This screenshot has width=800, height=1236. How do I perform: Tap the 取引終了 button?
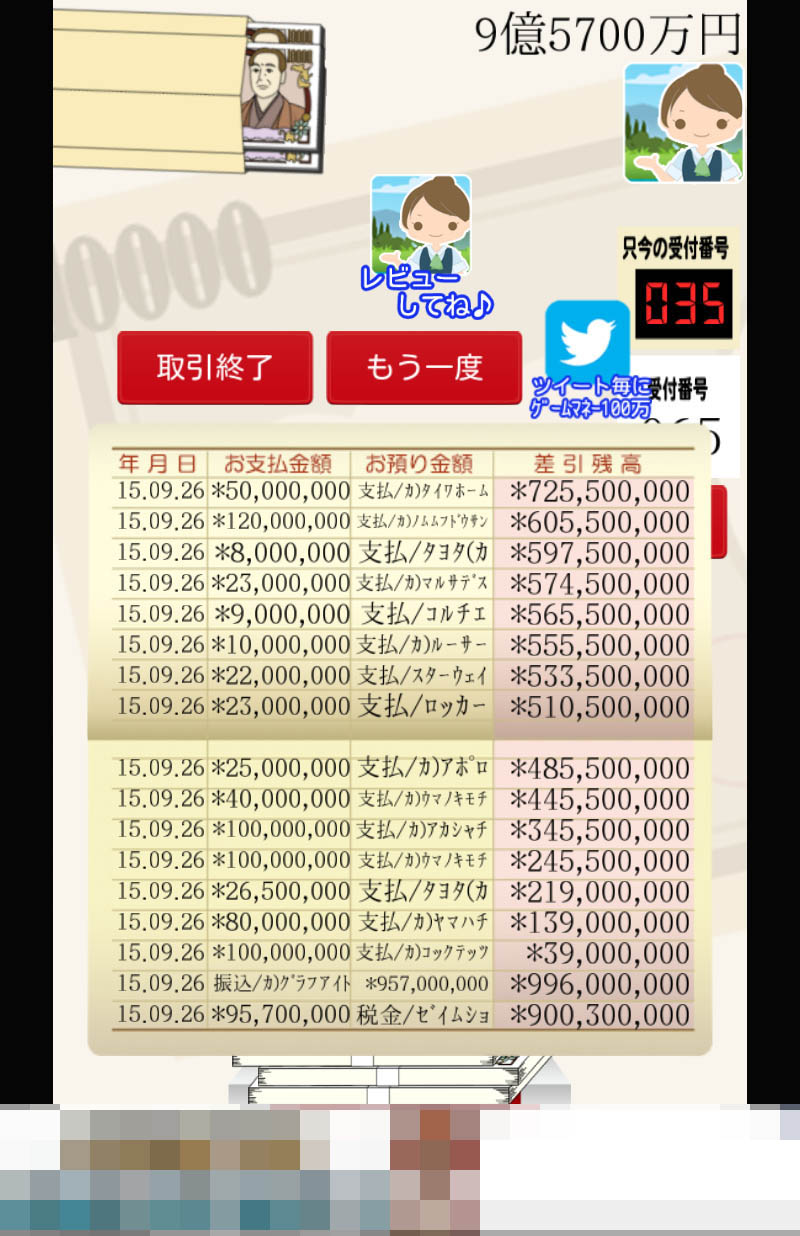click(x=215, y=368)
